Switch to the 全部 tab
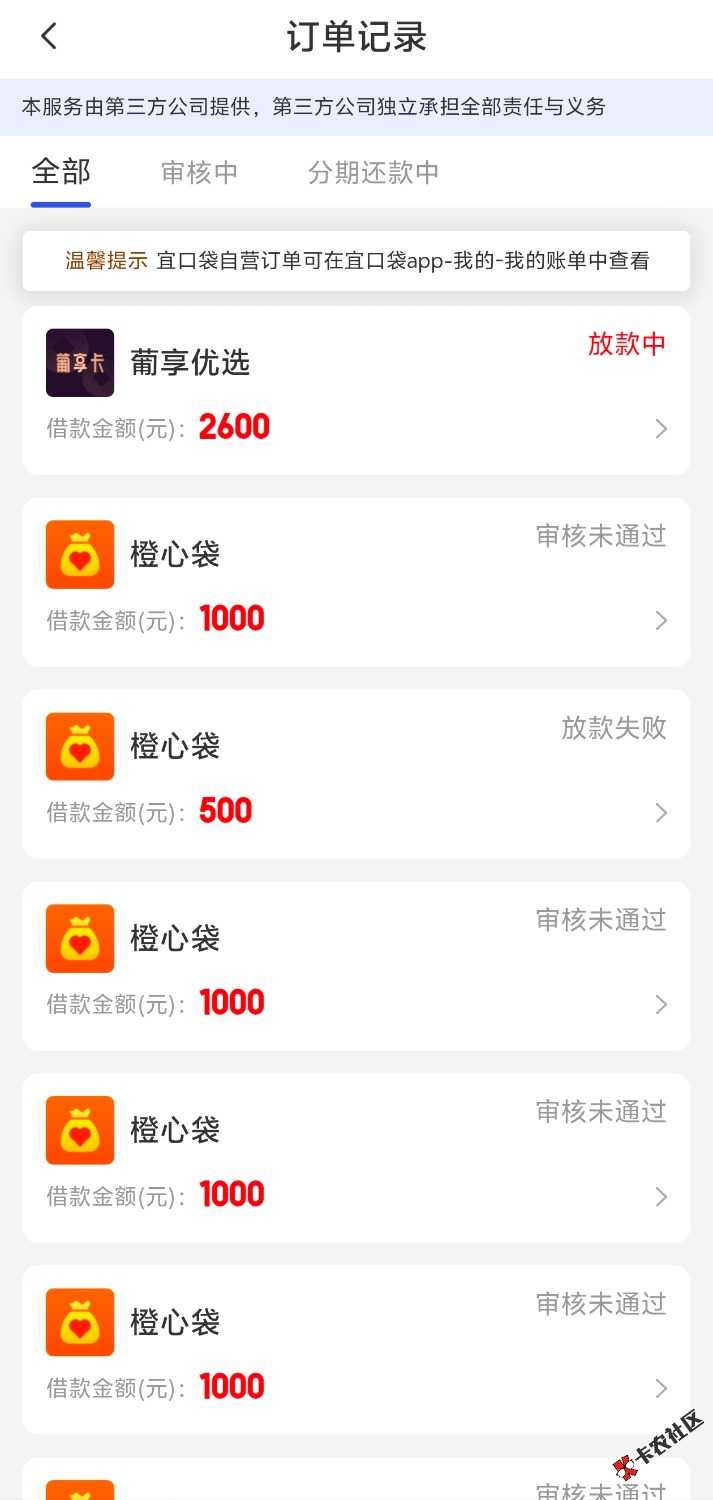This screenshot has width=713, height=1500. point(61,172)
